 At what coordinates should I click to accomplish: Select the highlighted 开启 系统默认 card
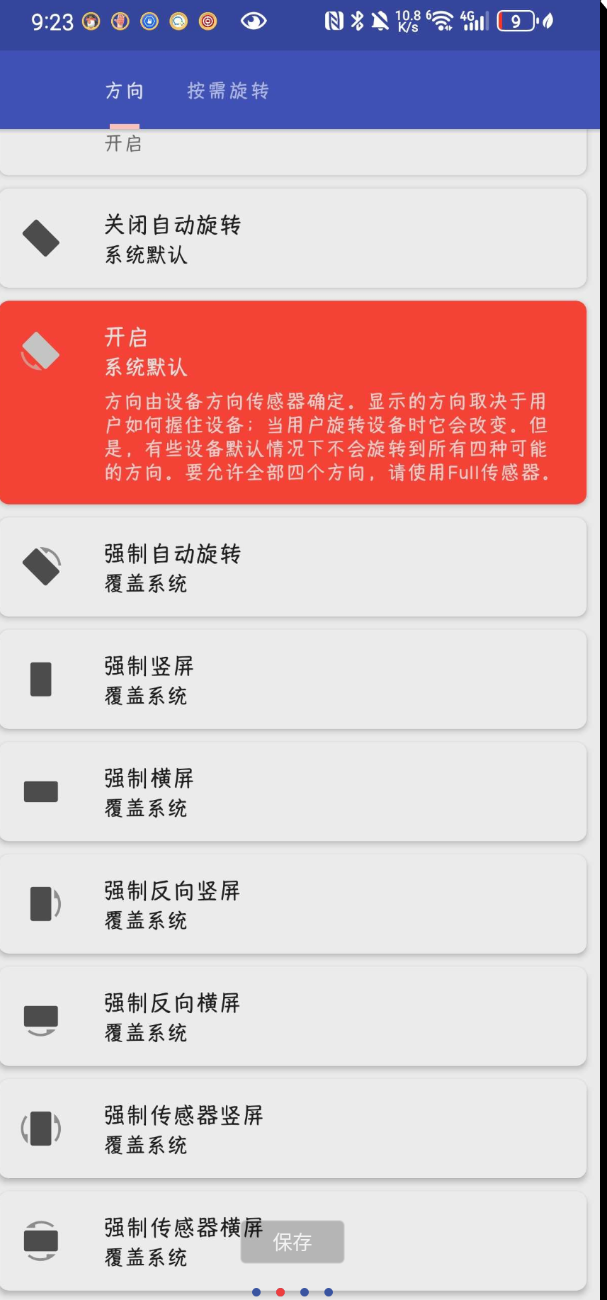[x=292, y=402]
